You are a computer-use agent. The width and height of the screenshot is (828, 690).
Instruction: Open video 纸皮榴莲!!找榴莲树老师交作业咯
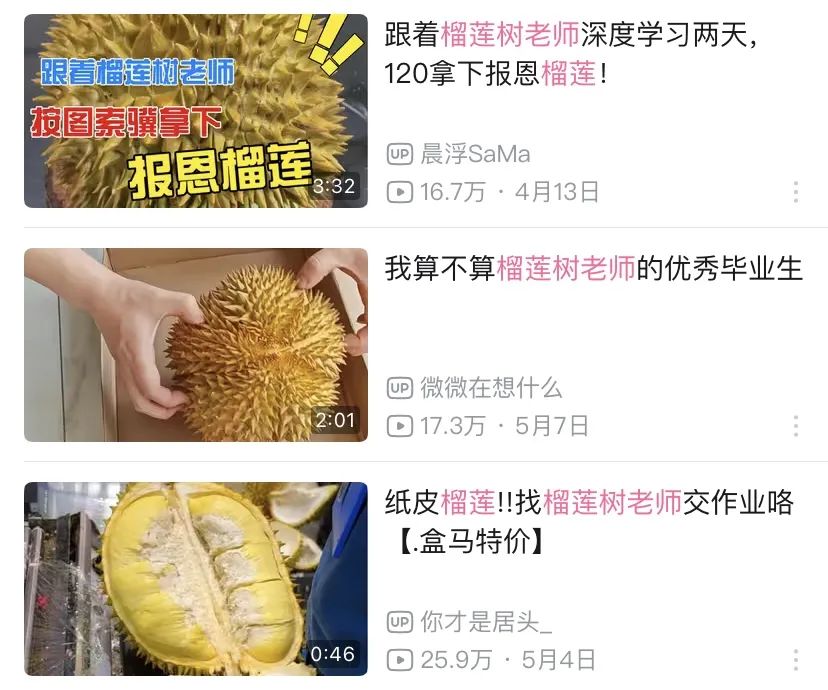pos(588,522)
